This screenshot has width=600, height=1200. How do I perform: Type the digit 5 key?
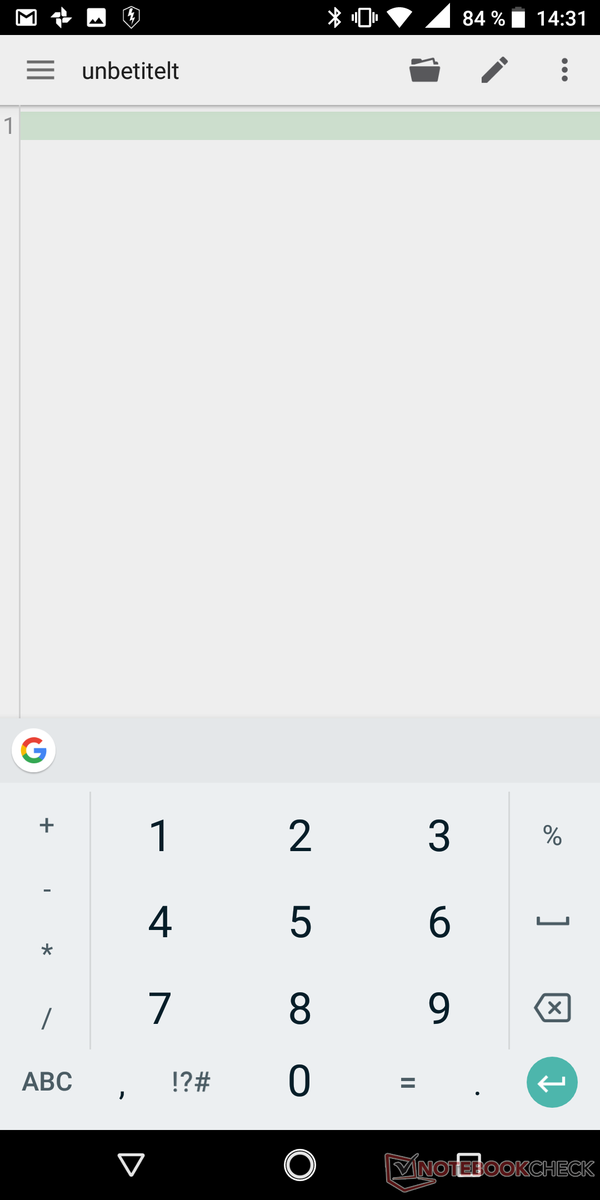300,922
